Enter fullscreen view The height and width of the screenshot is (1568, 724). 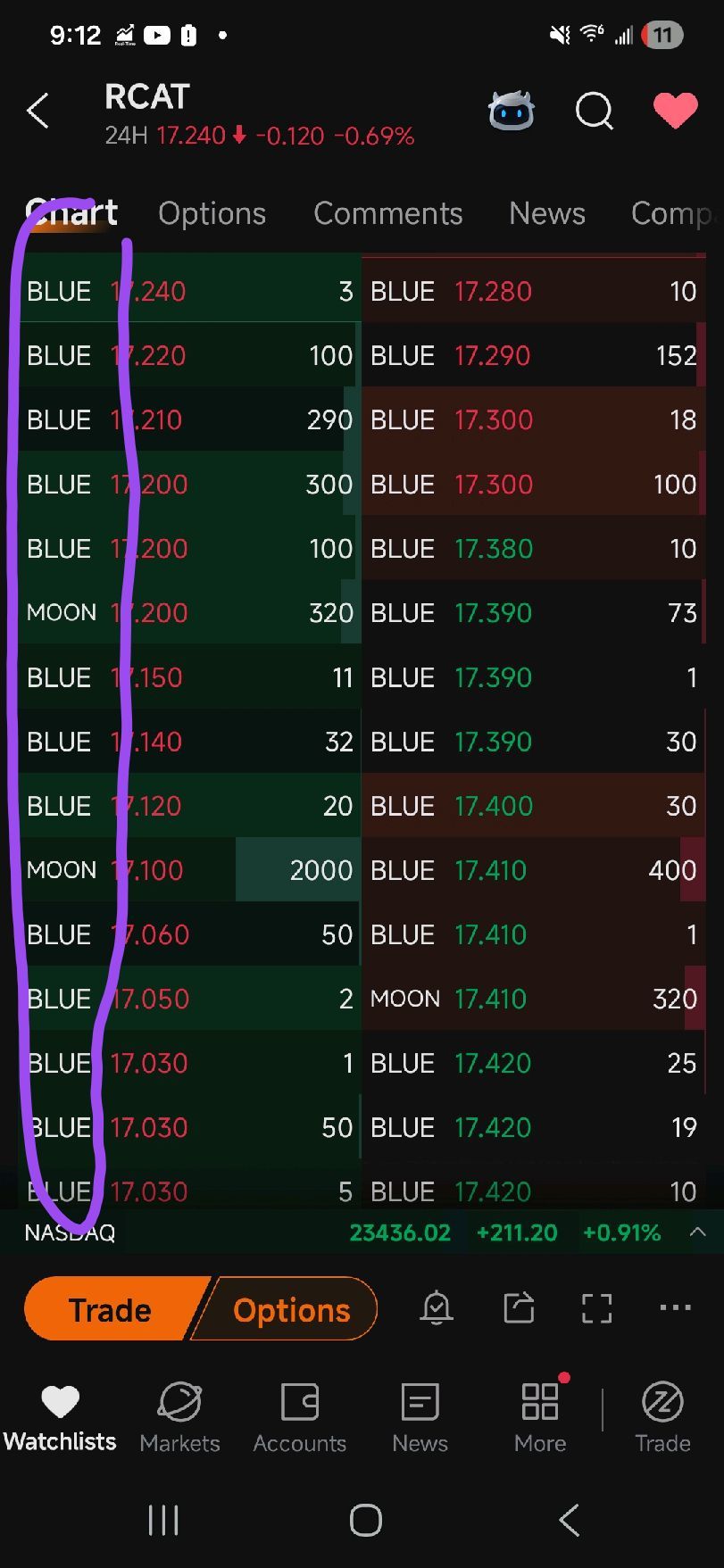click(596, 1308)
